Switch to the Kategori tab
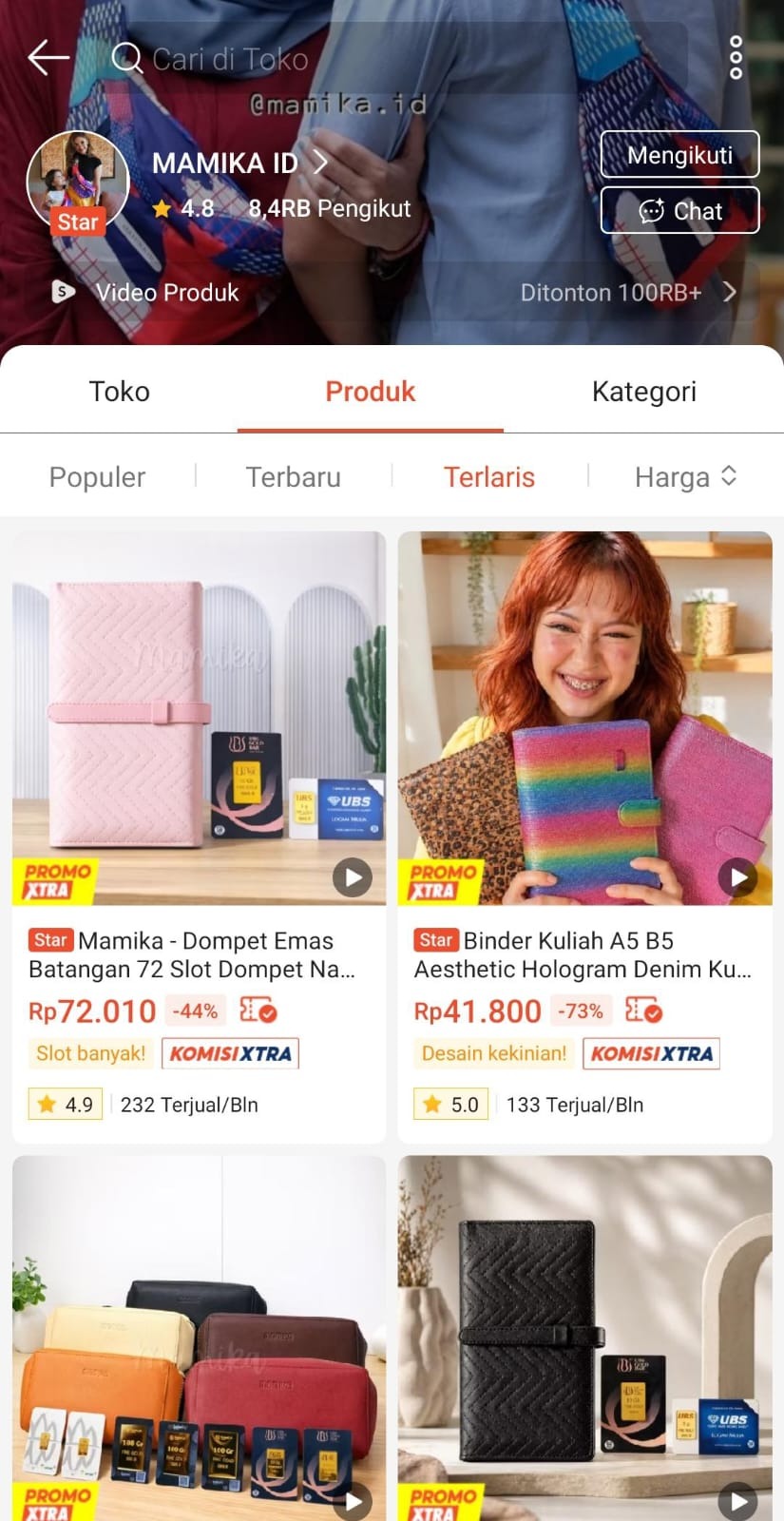The image size is (784, 1521). (x=644, y=392)
